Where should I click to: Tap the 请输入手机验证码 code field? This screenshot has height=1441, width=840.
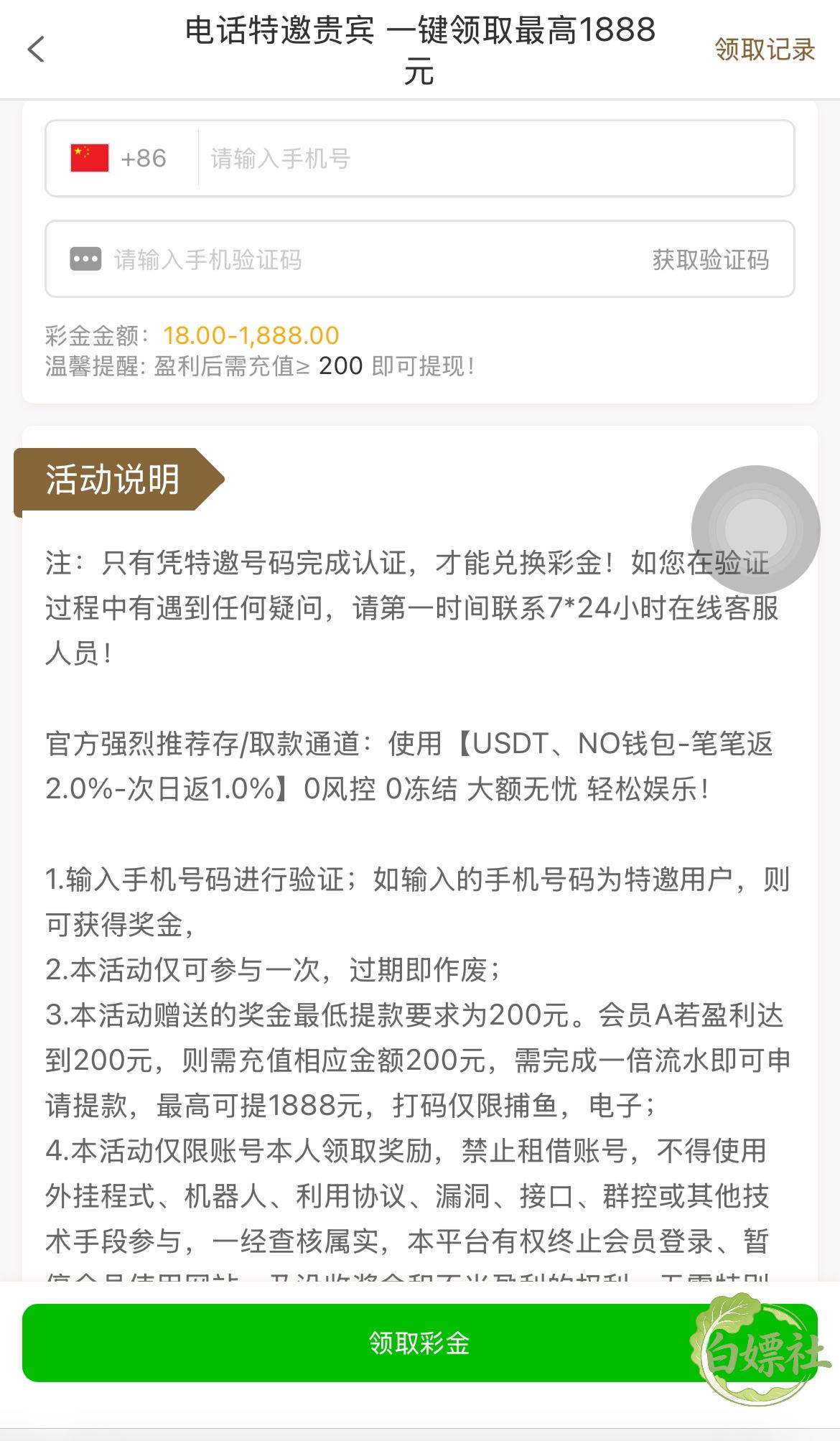(373, 259)
